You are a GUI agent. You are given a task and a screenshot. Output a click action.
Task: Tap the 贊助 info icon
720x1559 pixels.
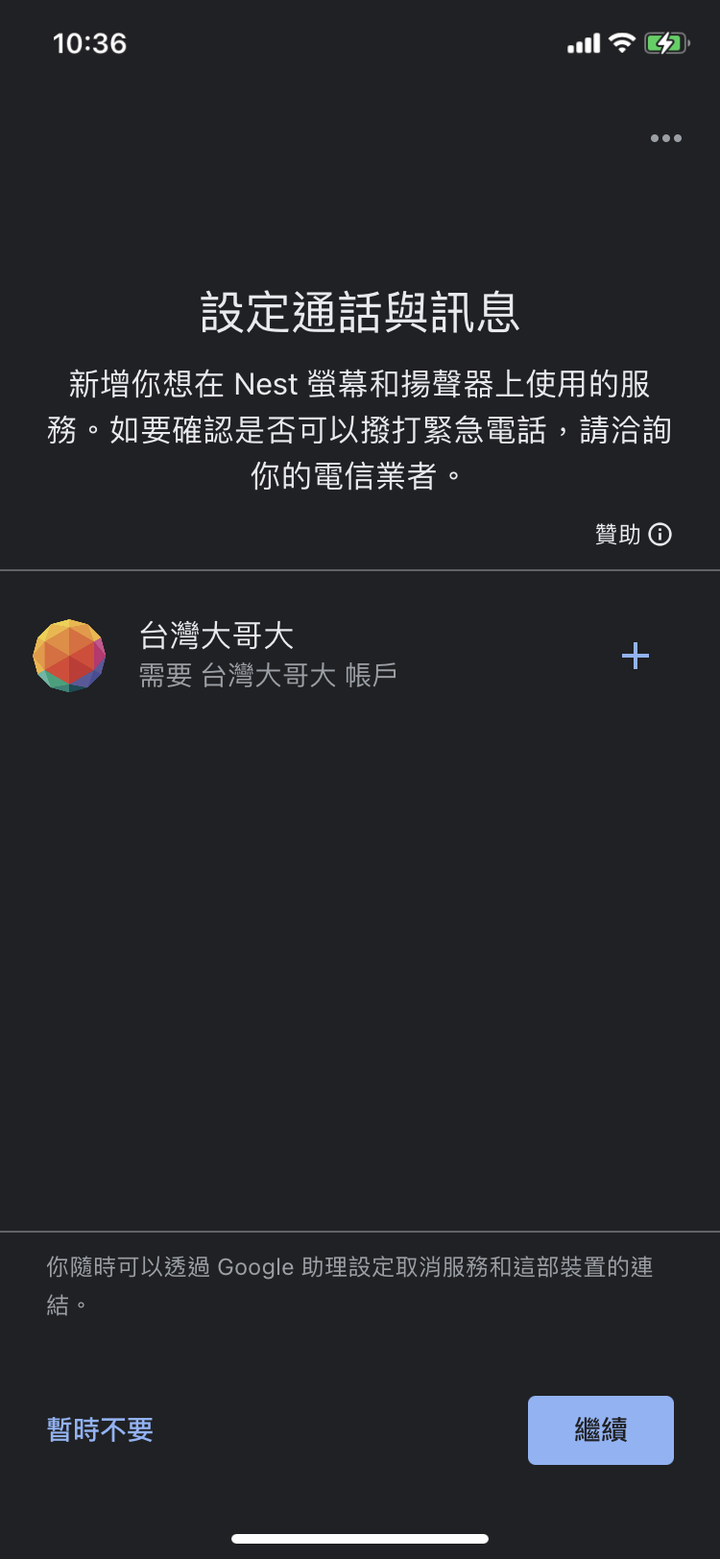click(660, 534)
